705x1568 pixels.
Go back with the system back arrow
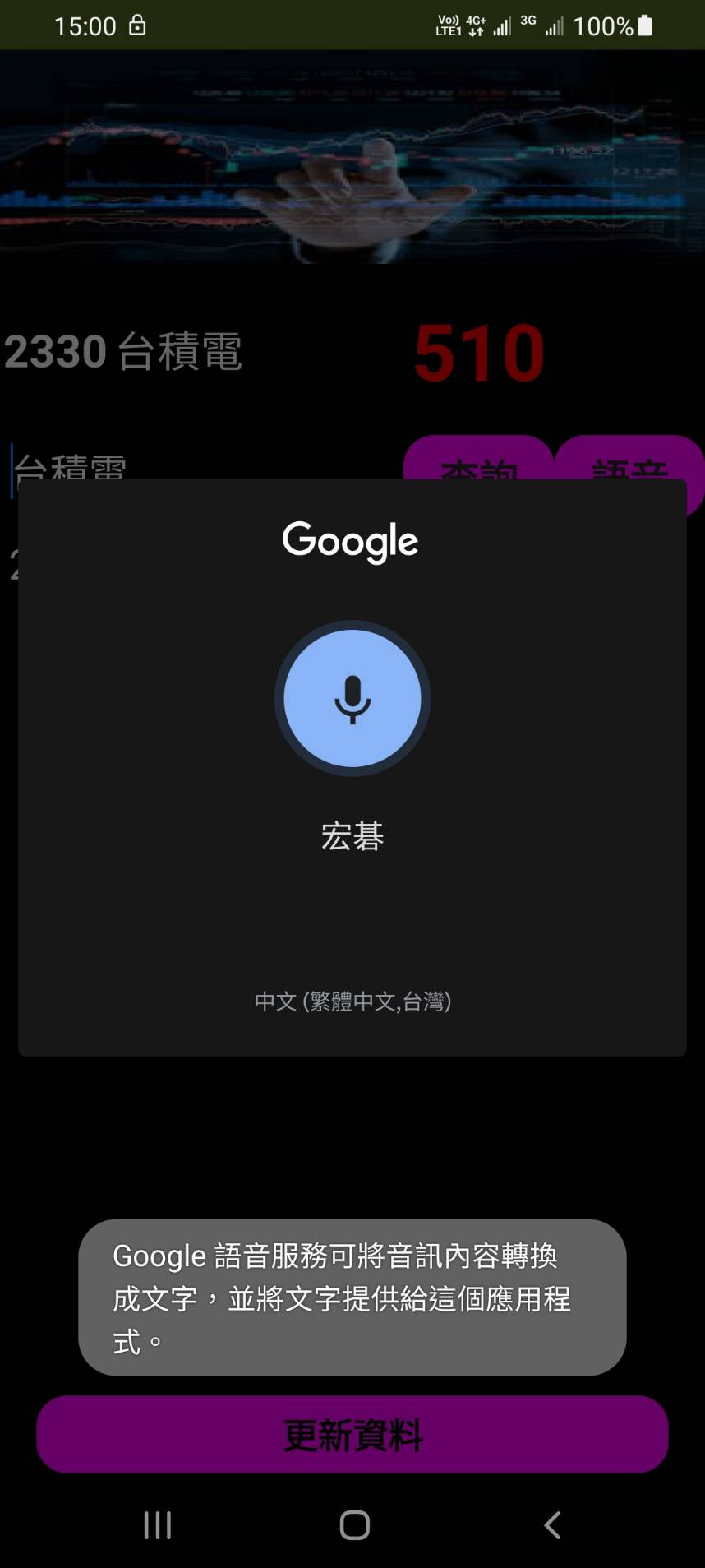point(552,1525)
